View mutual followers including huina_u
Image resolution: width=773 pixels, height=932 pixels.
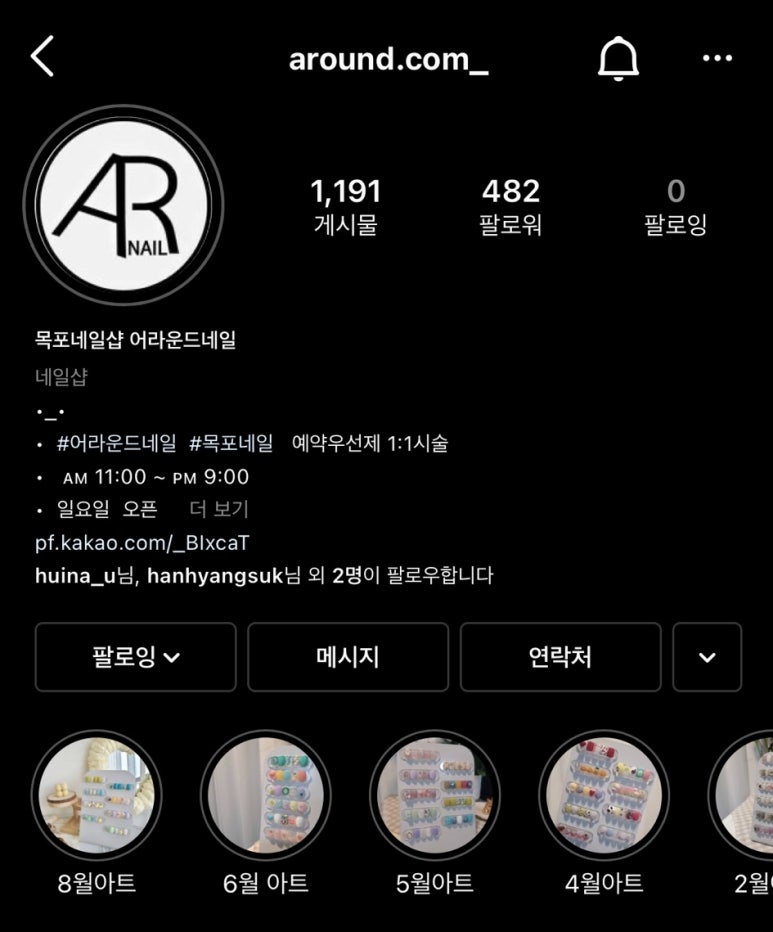[264, 576]
